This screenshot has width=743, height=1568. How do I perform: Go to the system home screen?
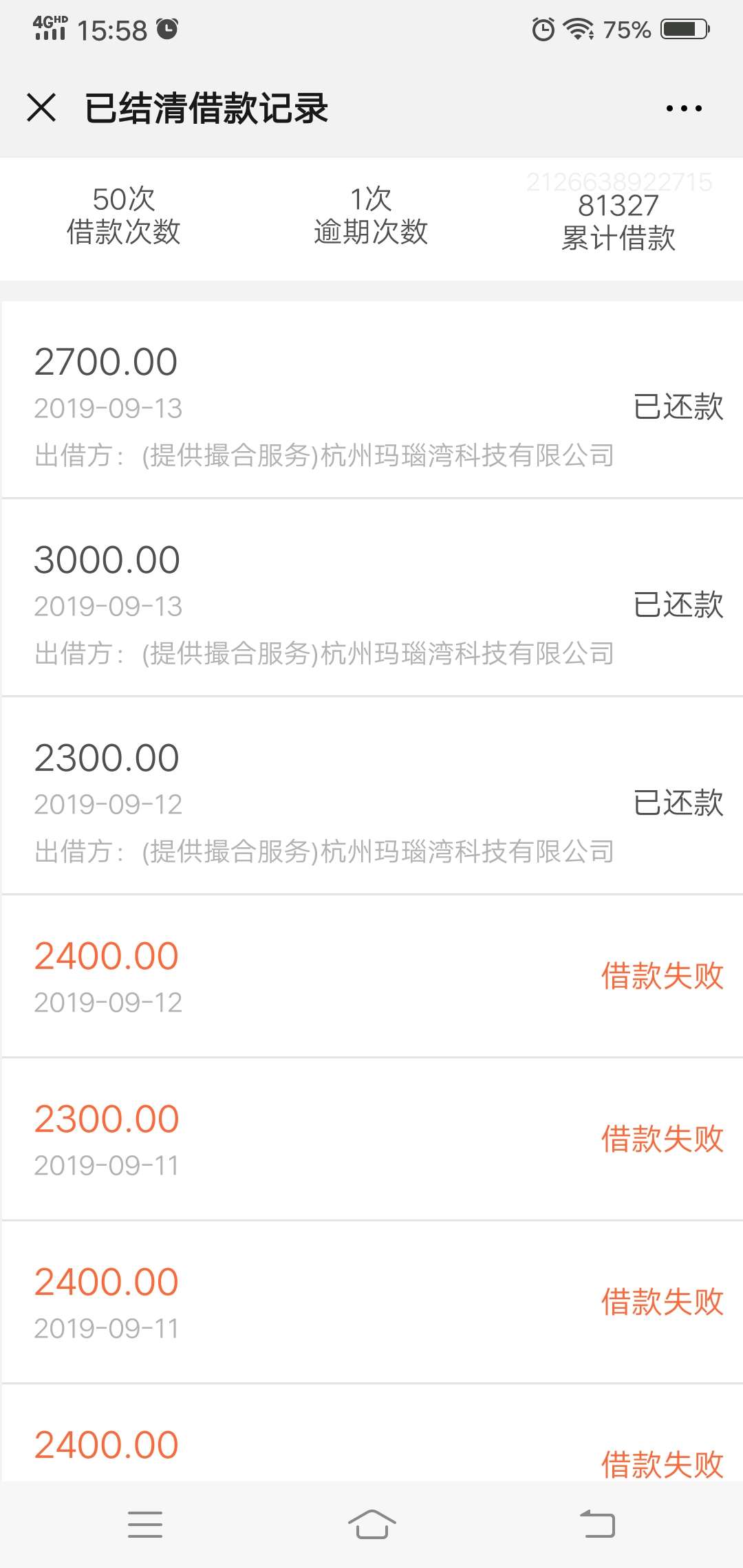point(371,1524)
